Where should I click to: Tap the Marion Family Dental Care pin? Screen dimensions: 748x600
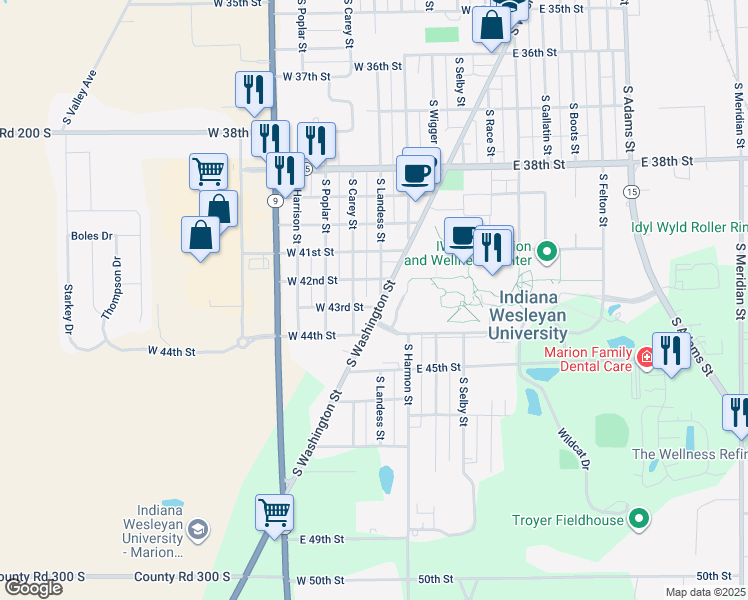pos(646,357)
